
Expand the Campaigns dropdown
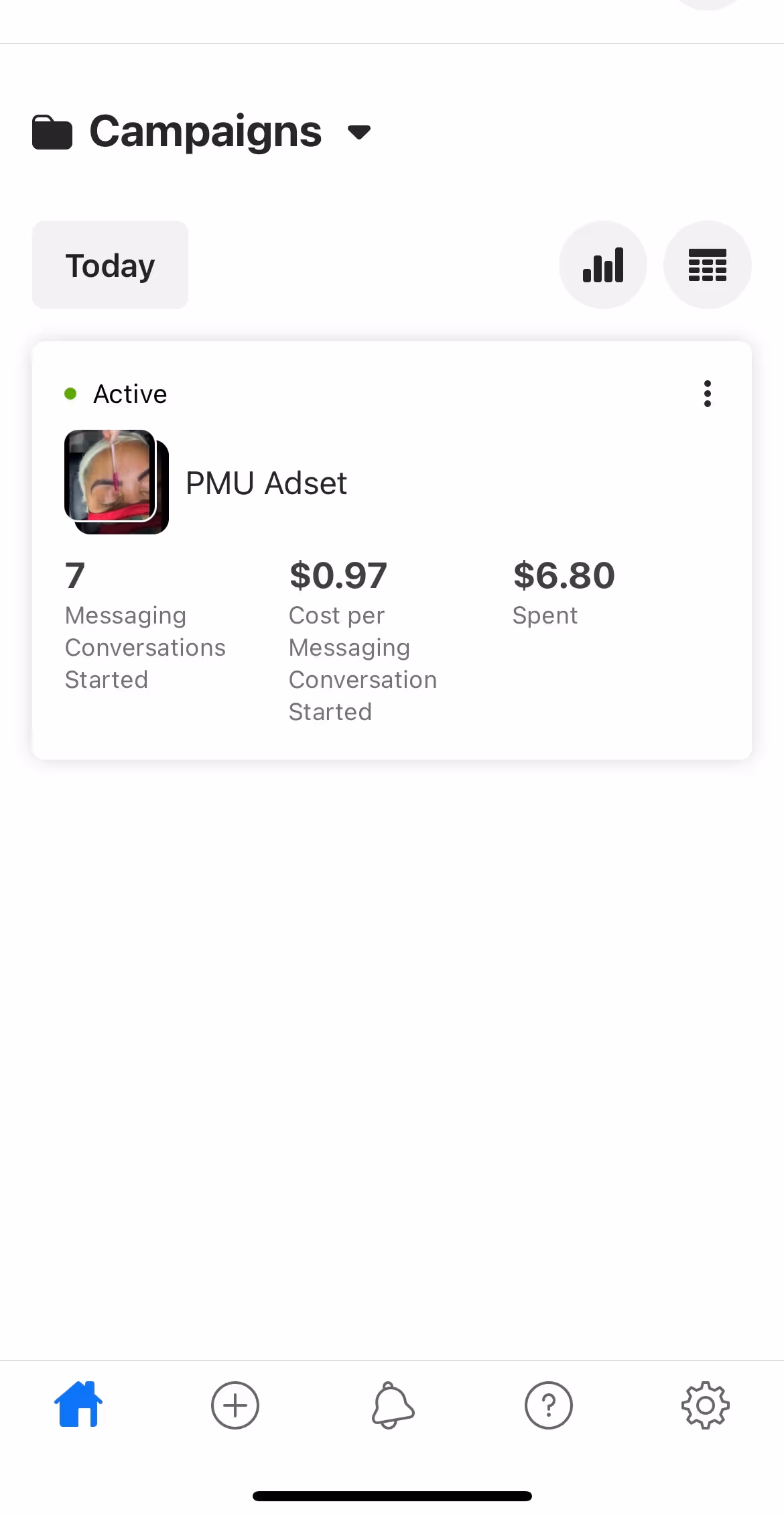[359, 132]
